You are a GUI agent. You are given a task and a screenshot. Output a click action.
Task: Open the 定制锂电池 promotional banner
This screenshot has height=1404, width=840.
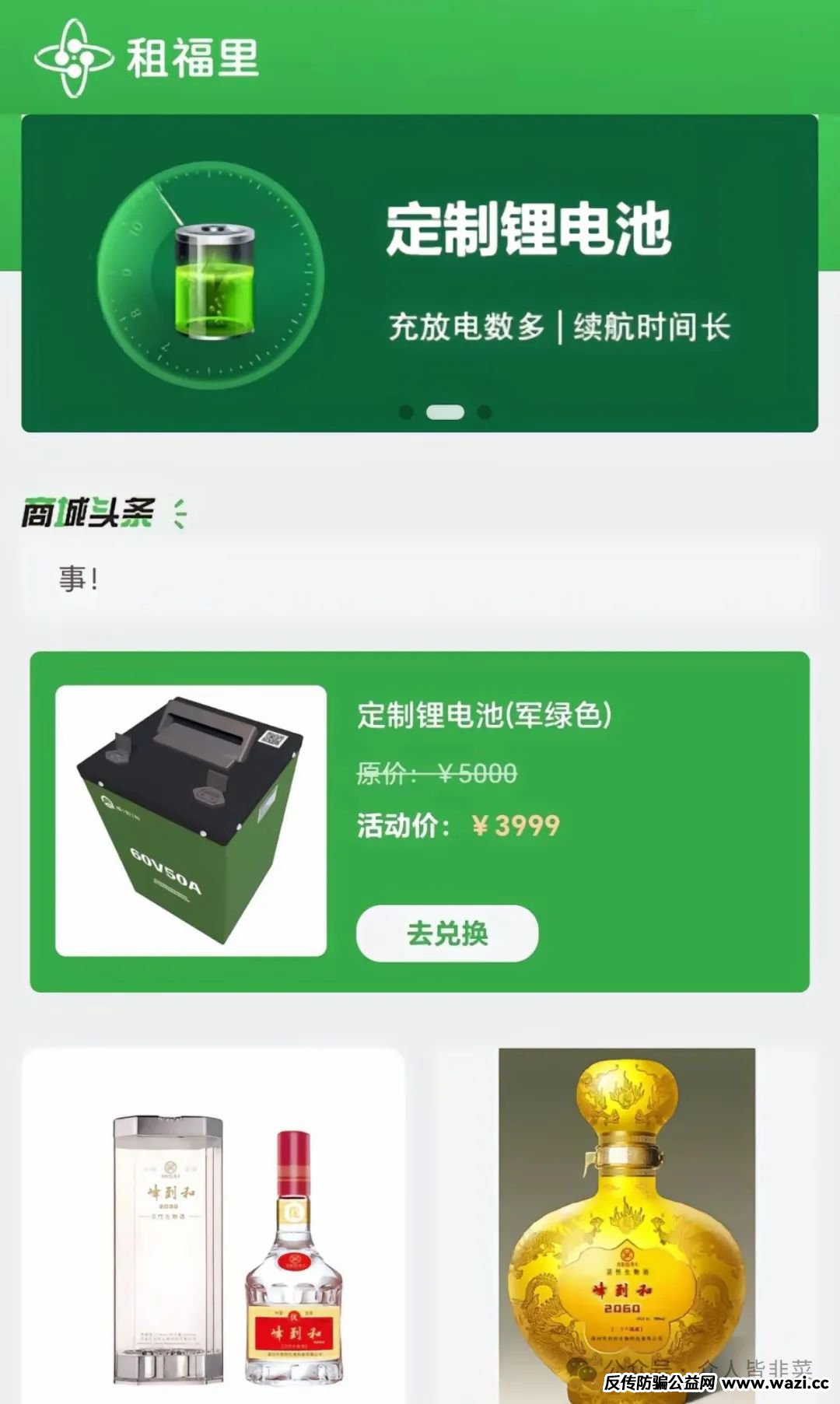[420, 272]
